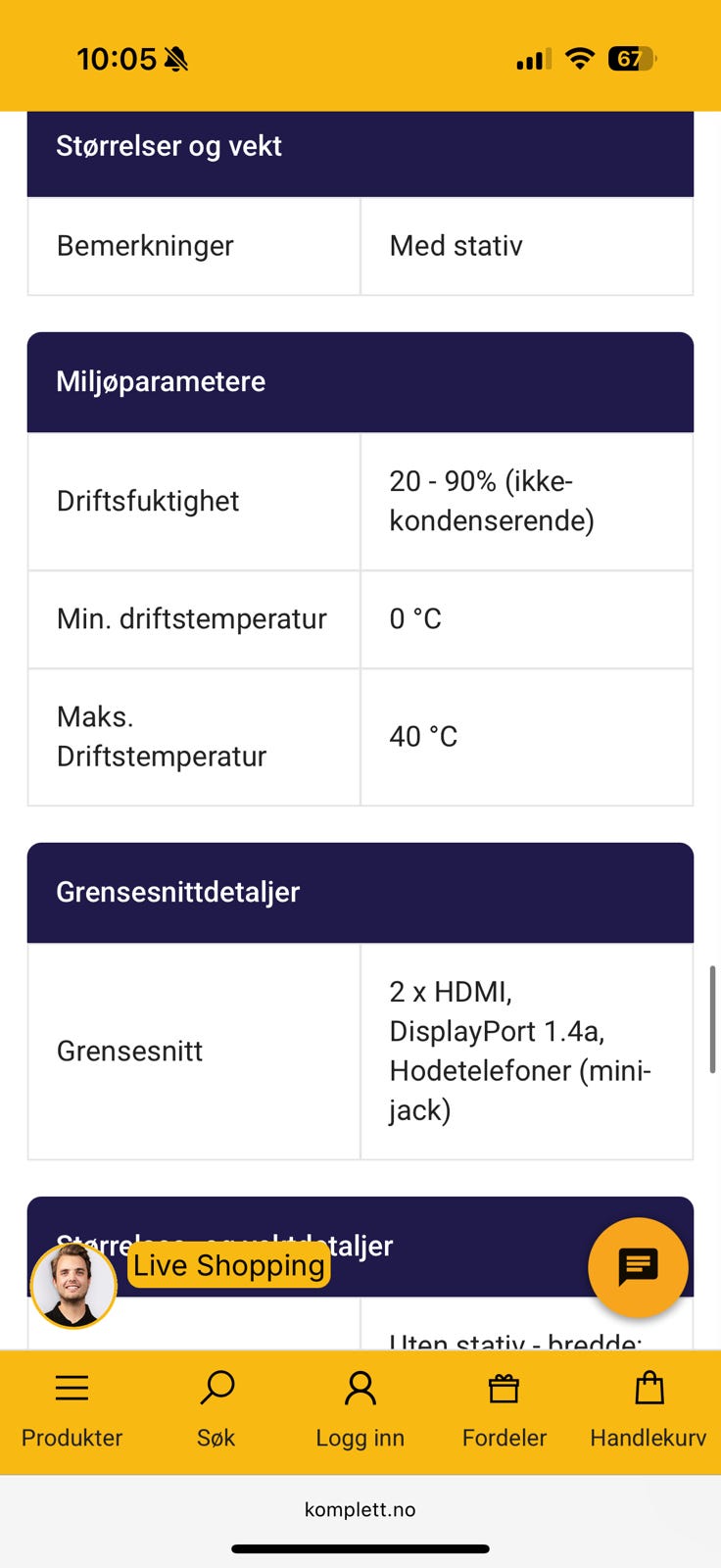Screen dimensions: 721x1568
Task: Expand the Miljøparametere section header
Action: (x=360, y=381)
